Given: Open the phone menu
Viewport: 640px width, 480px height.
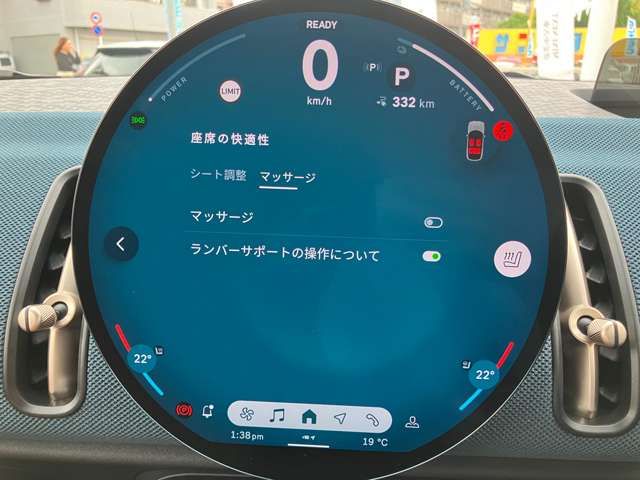Looking at the screenshot, I should (372, 416).
